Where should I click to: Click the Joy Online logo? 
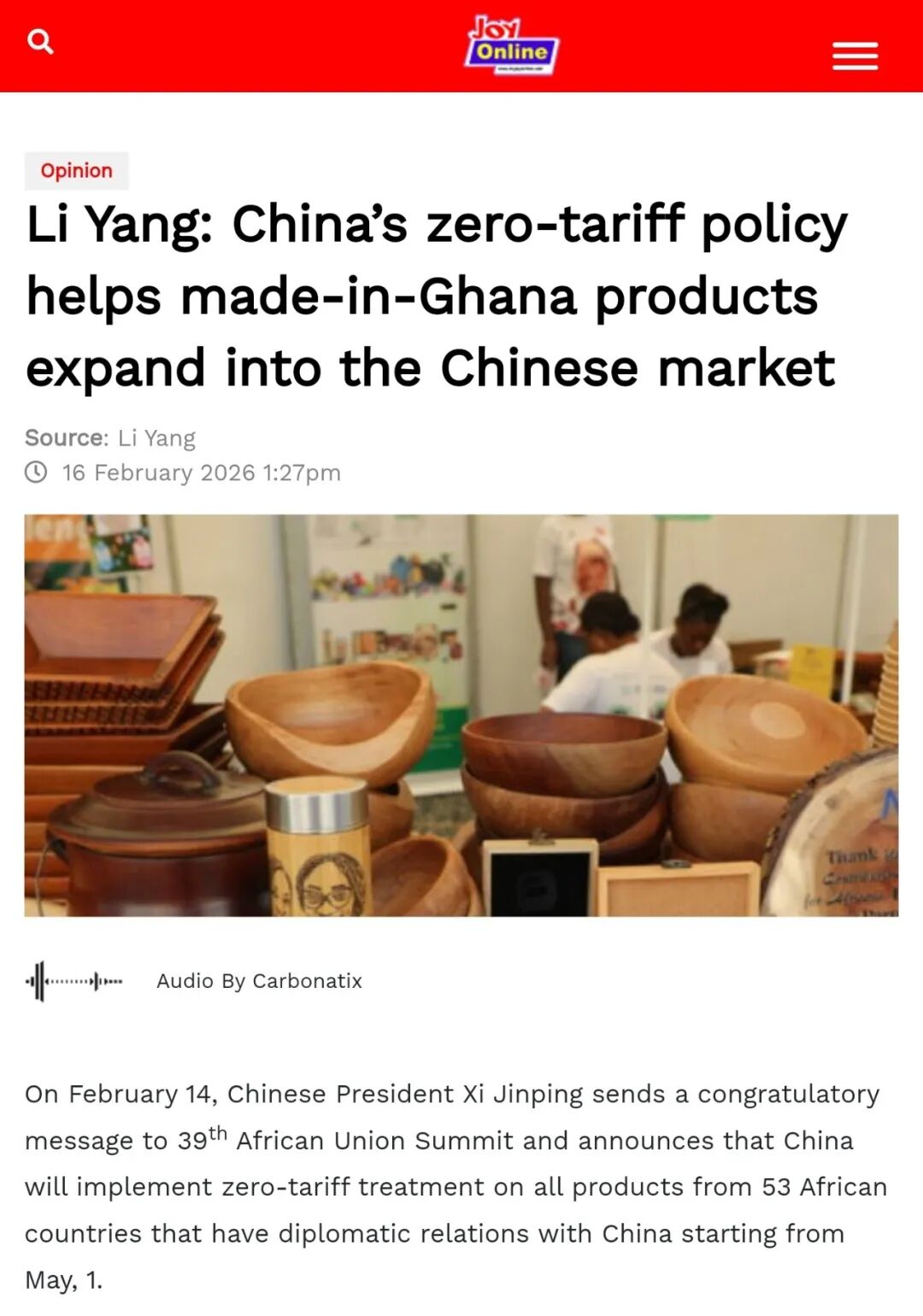click(x=510, y=47)
